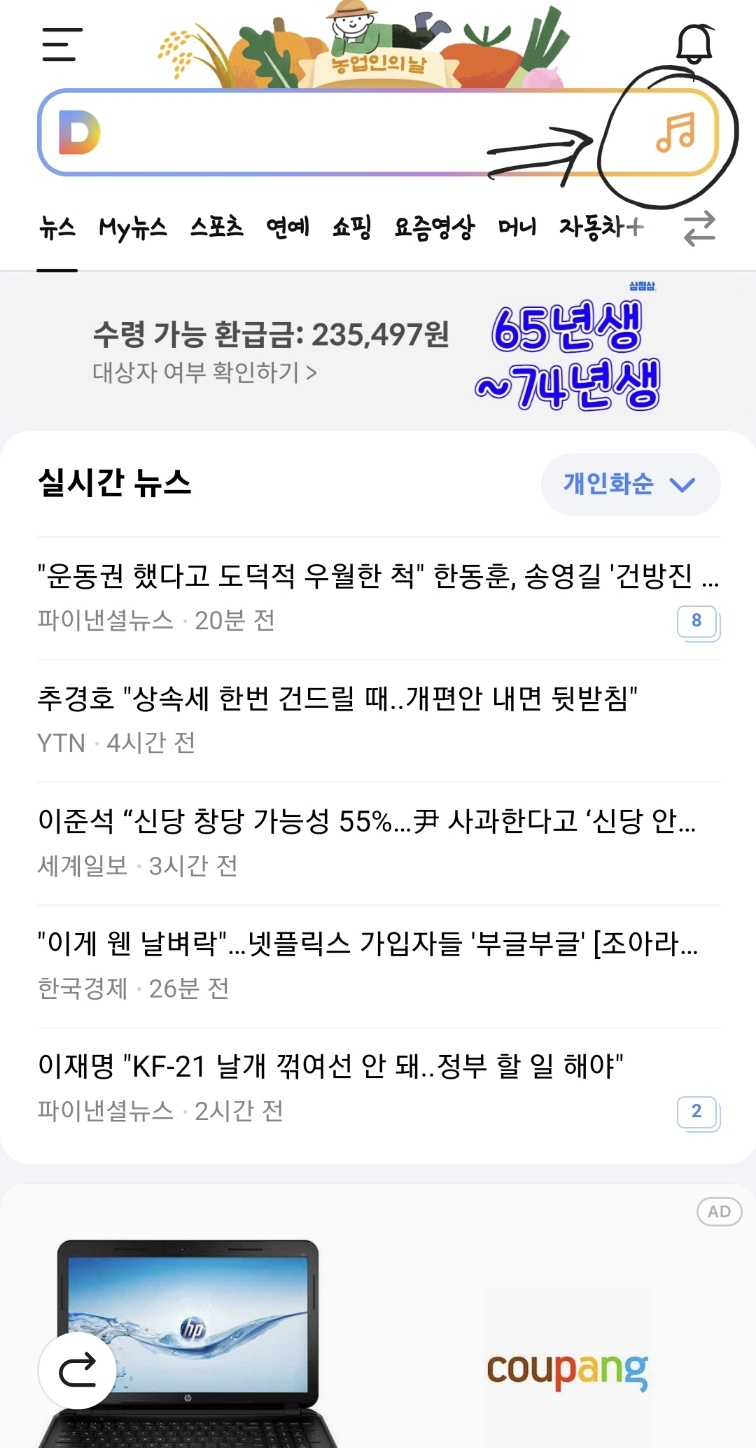Image resolution: width=756 pixels, height=1448 pixels.
Task: Select the My뉴스 menu item
Action: 133,227
